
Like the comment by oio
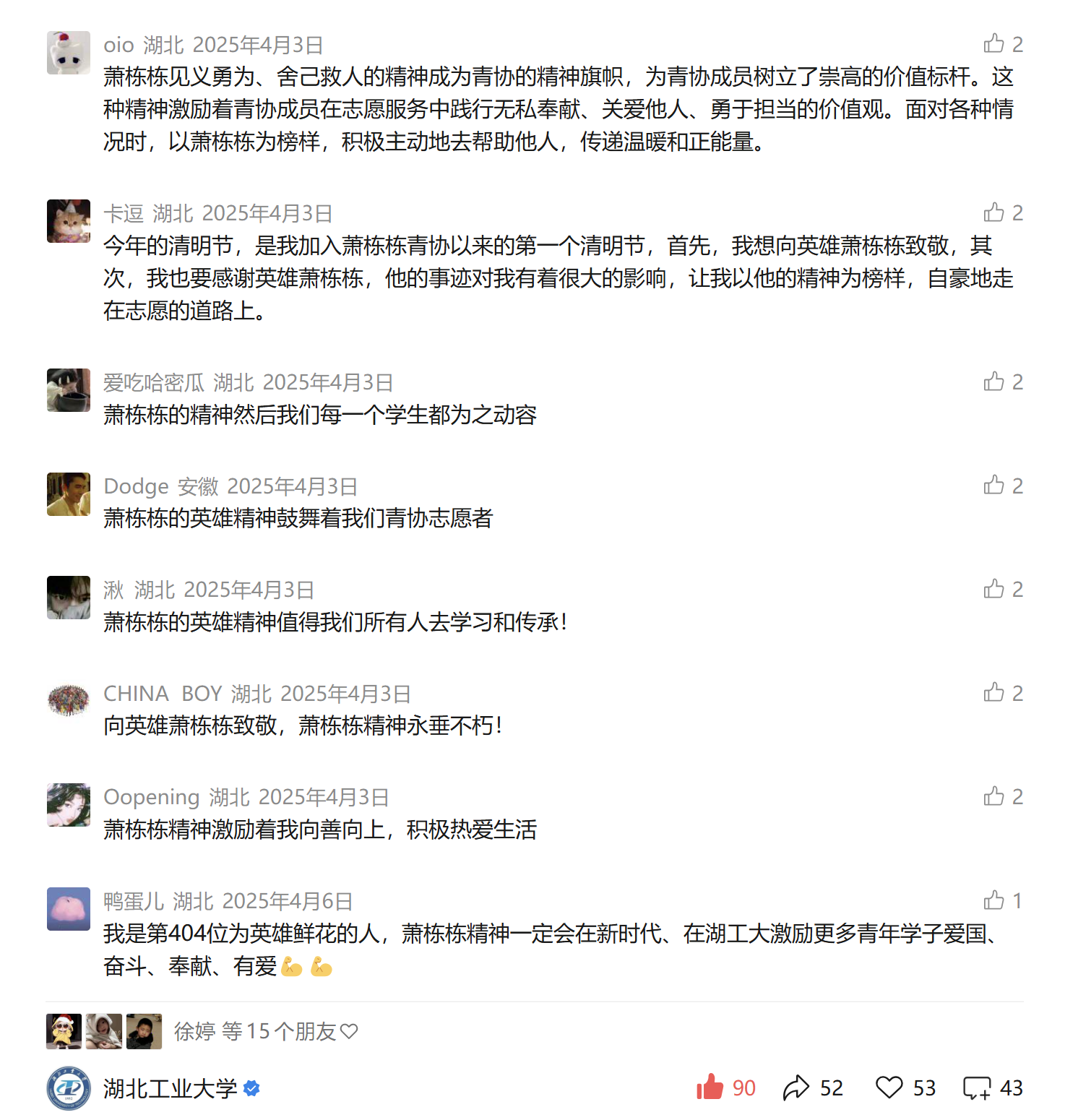(994, 44)
